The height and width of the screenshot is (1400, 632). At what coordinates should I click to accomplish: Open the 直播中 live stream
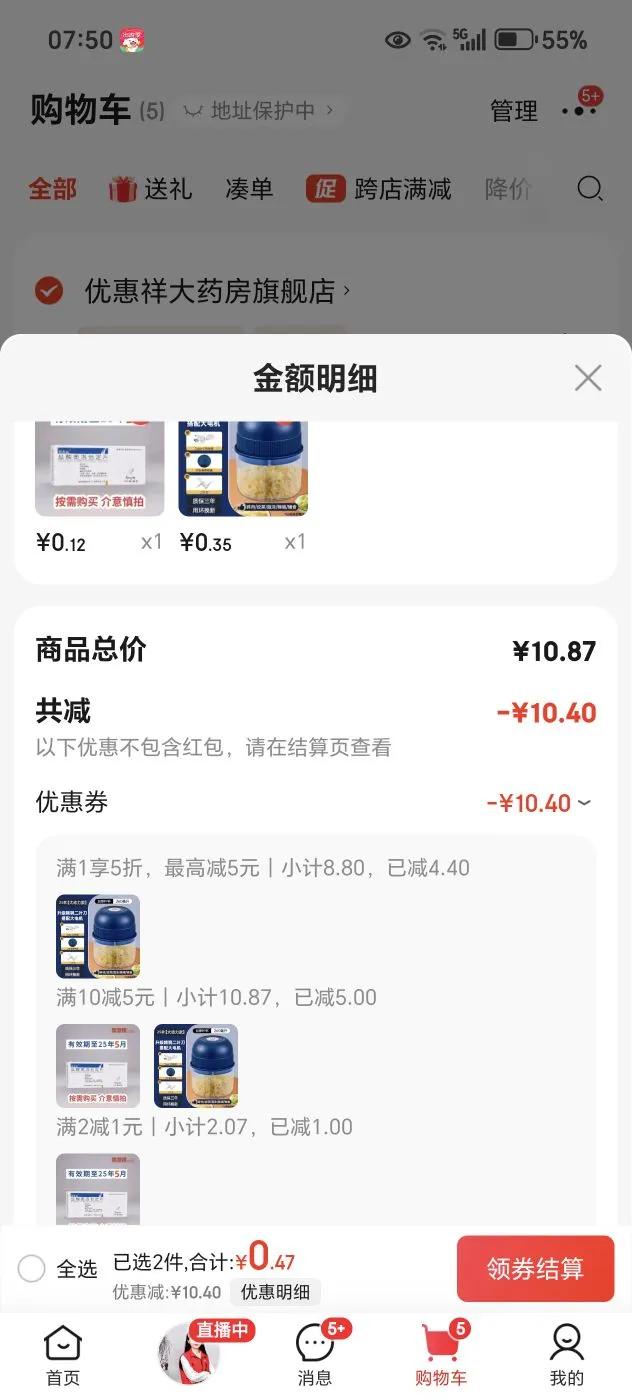(190, 1354)
